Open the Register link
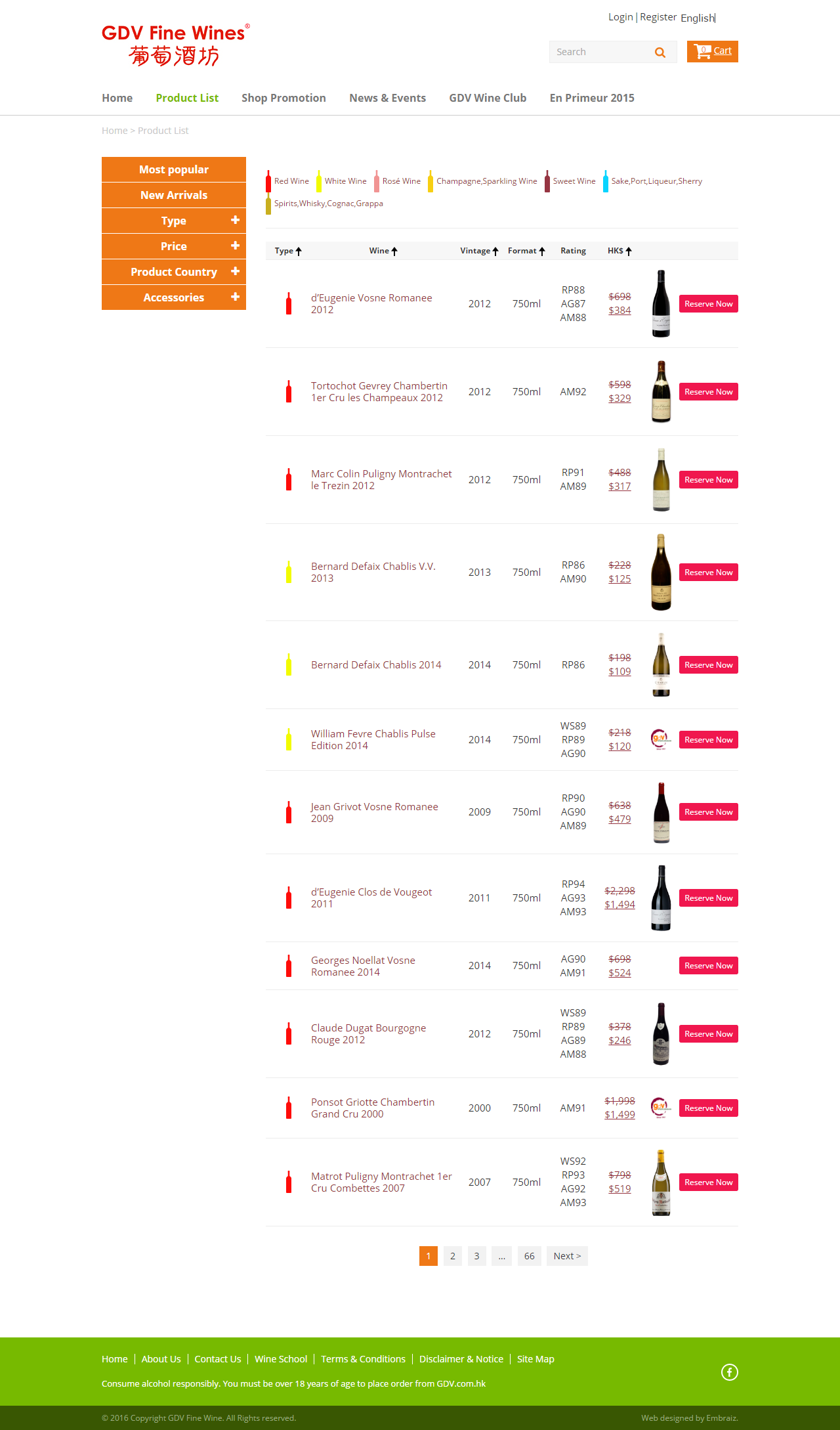Screen dimensions: 840x1430 pos(658,17)
